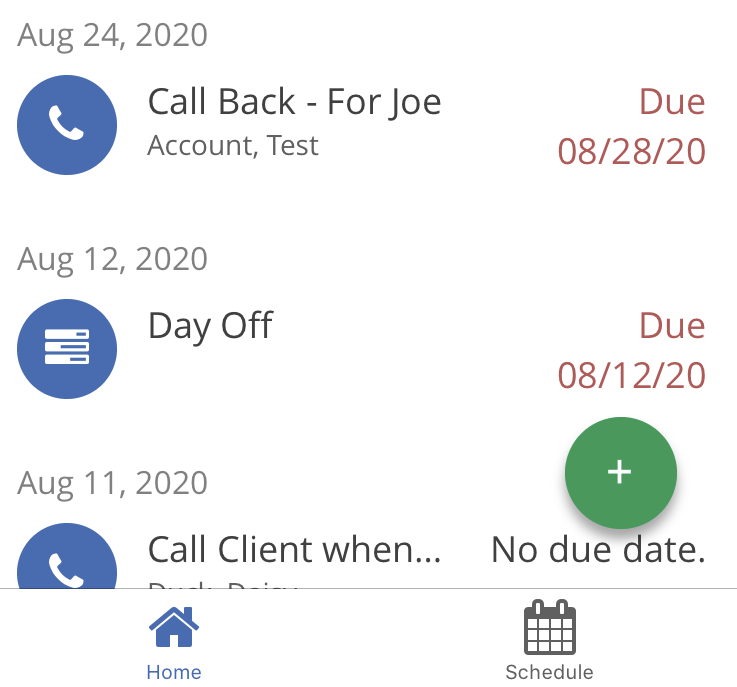This screenshot has width=737, height=687.
Task: Open the Call Back - For Joe task
Action: 294,102
